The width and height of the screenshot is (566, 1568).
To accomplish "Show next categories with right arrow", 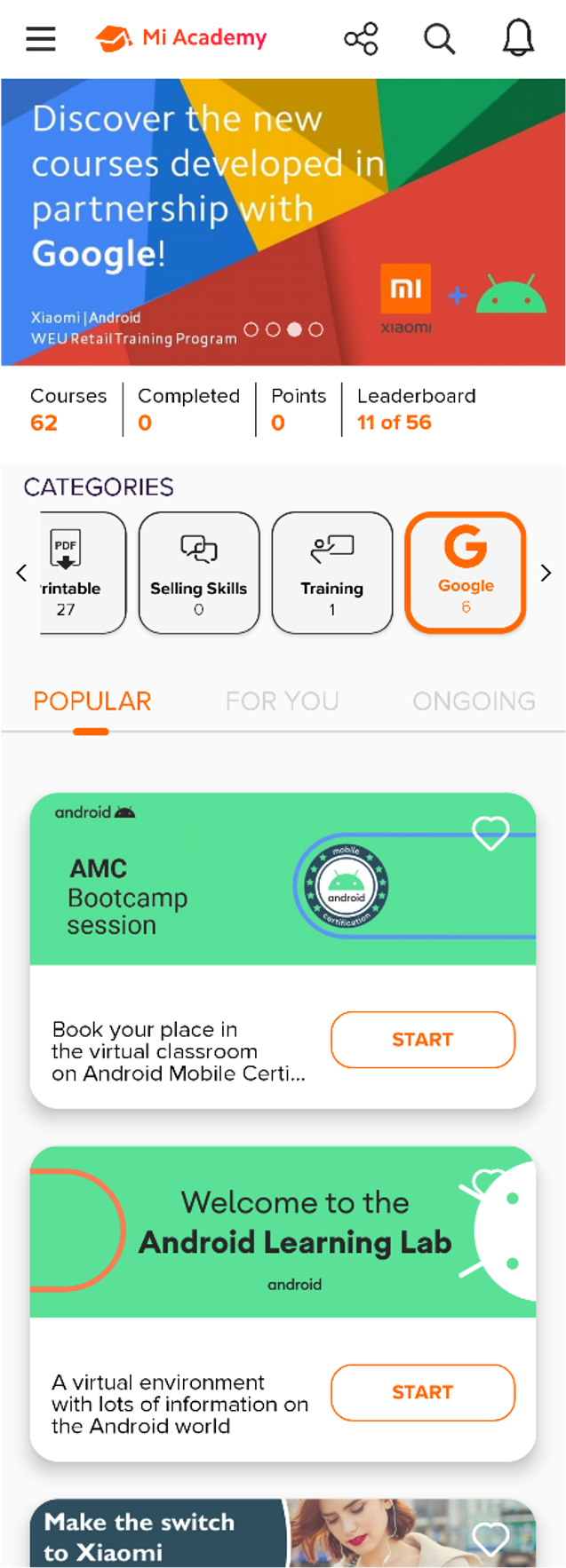I will pyautogui.click(x=546, y=574).
